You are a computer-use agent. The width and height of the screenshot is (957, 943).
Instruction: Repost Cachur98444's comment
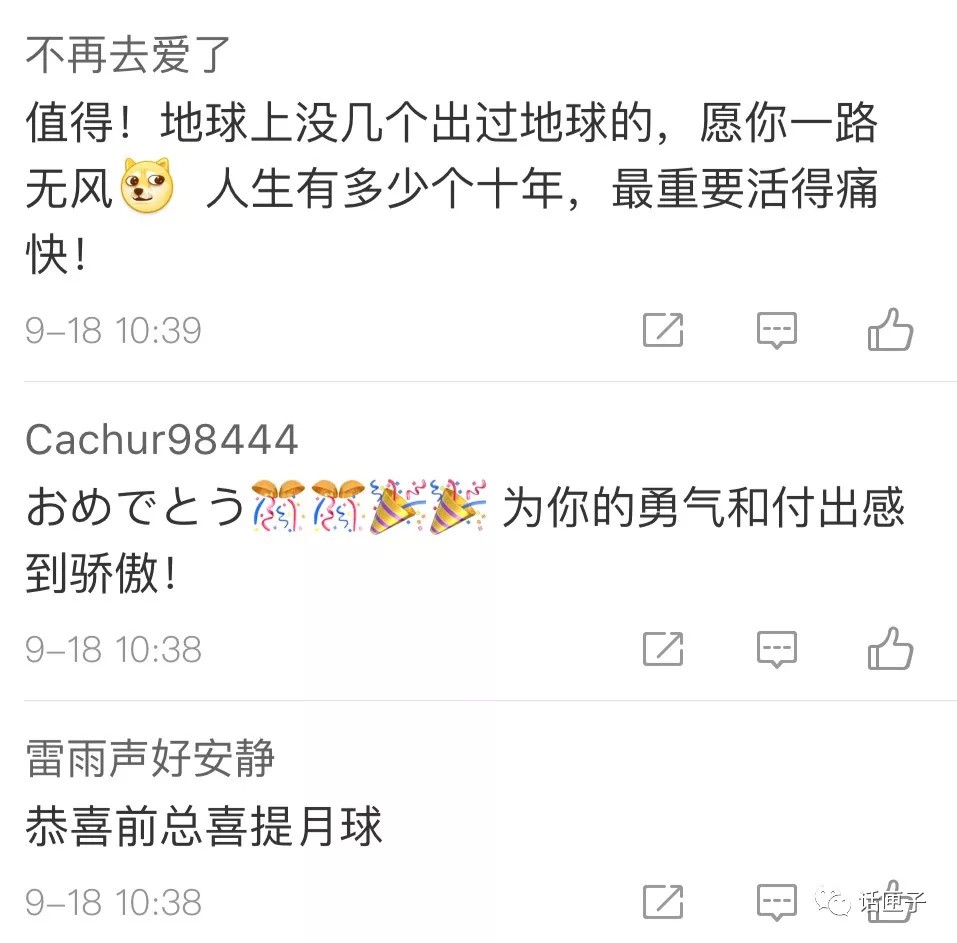click(x=663, y=650)
